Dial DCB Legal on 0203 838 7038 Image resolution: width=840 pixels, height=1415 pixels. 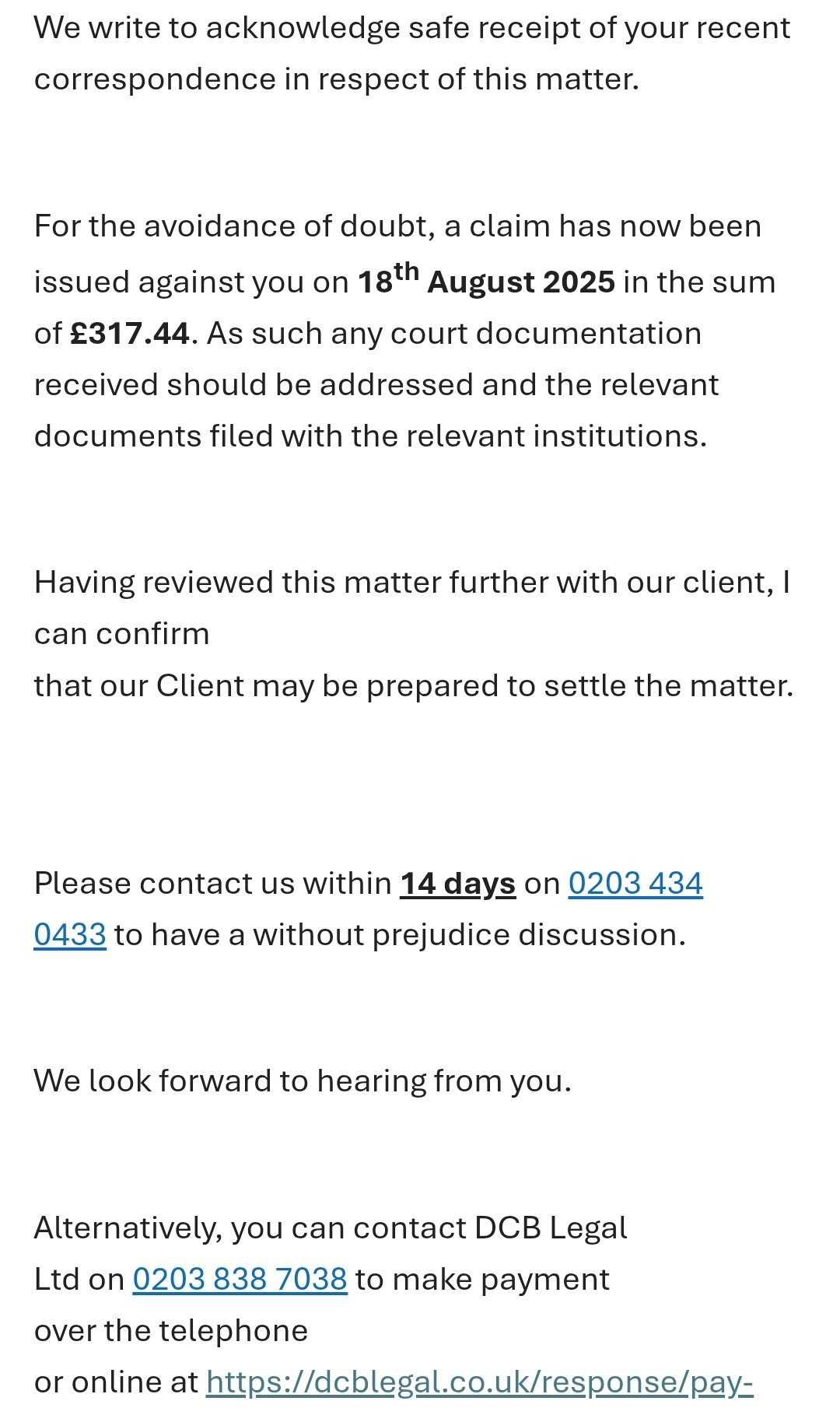pyautogui.click(x=240, y=1280)
